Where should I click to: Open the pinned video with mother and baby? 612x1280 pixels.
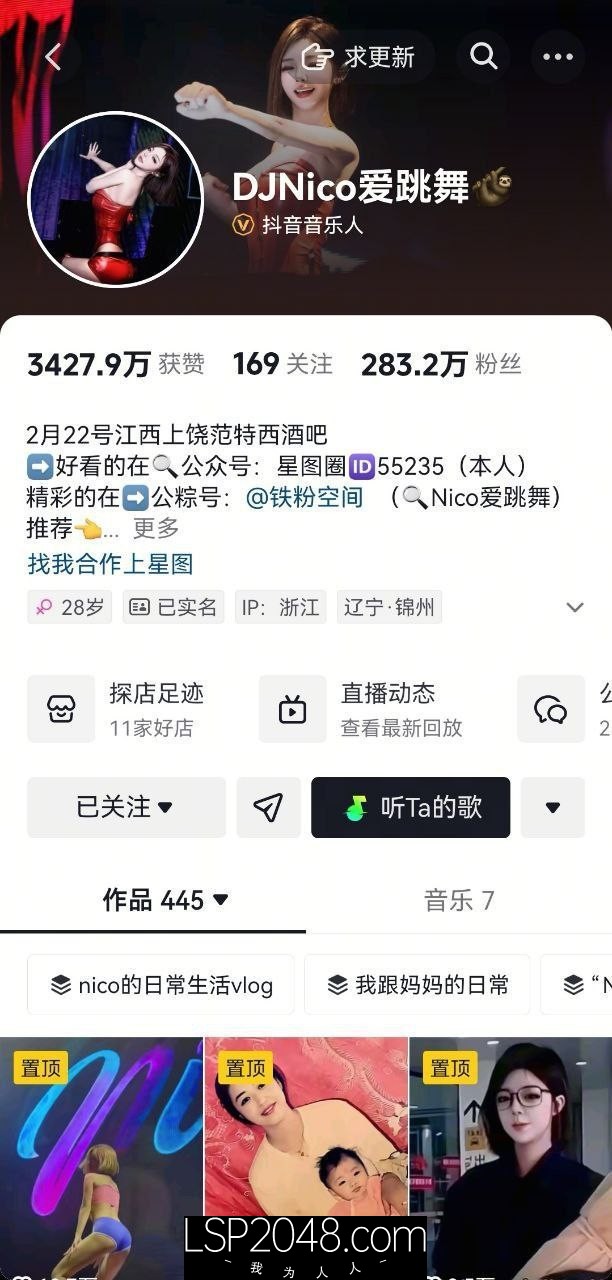click(x=306, y=1150)
